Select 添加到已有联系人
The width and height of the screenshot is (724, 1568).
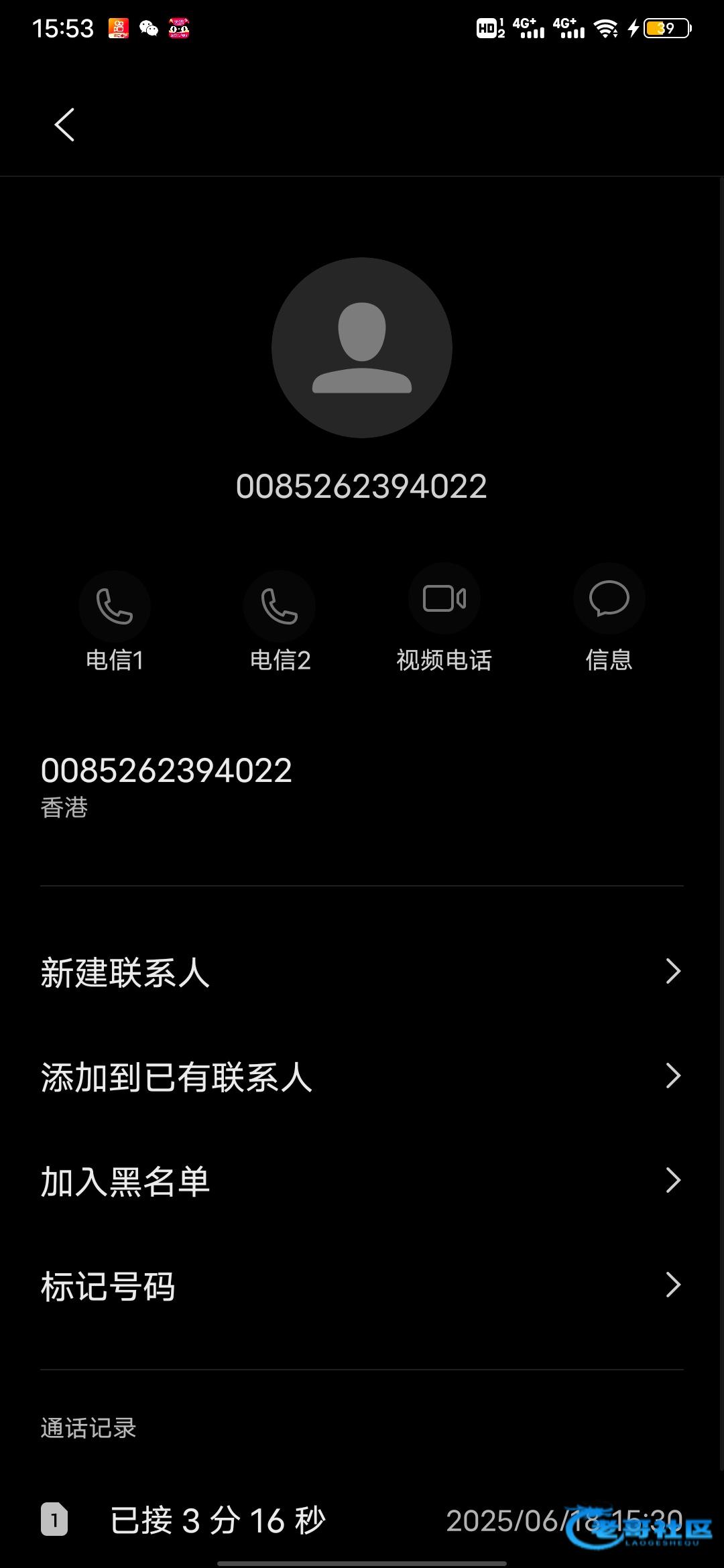[x=362, y=1076]
